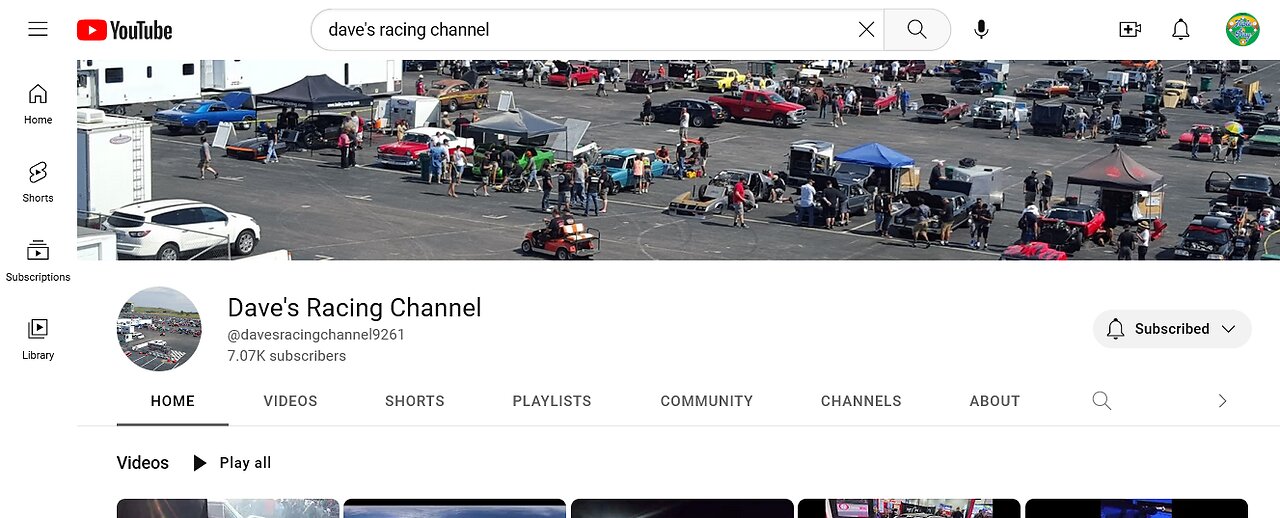Clear the search text
Viewport: 1280px width, 518px height.
866,30
